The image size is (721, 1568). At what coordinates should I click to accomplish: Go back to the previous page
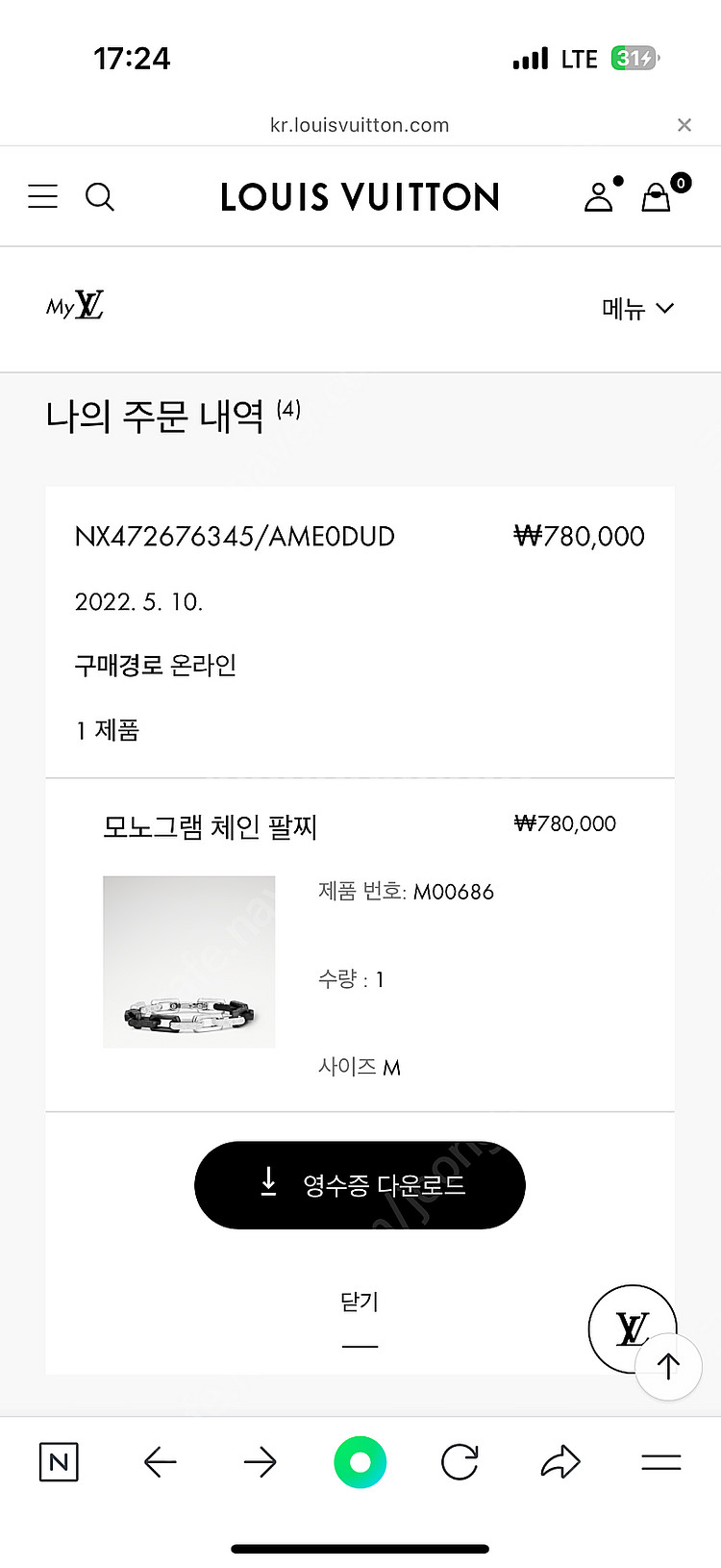coord(160,1462)
